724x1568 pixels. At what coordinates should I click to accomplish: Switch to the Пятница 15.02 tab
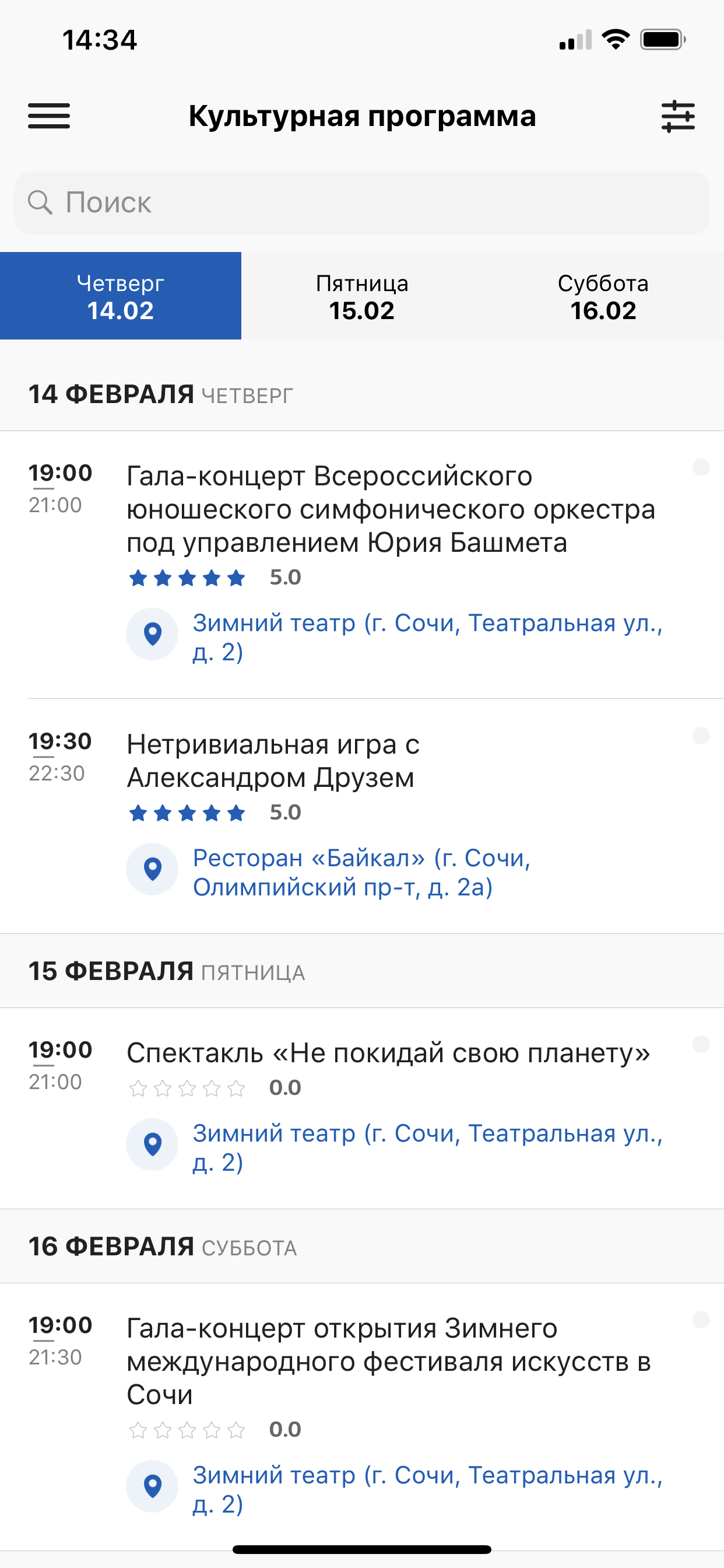pos(361,296)
